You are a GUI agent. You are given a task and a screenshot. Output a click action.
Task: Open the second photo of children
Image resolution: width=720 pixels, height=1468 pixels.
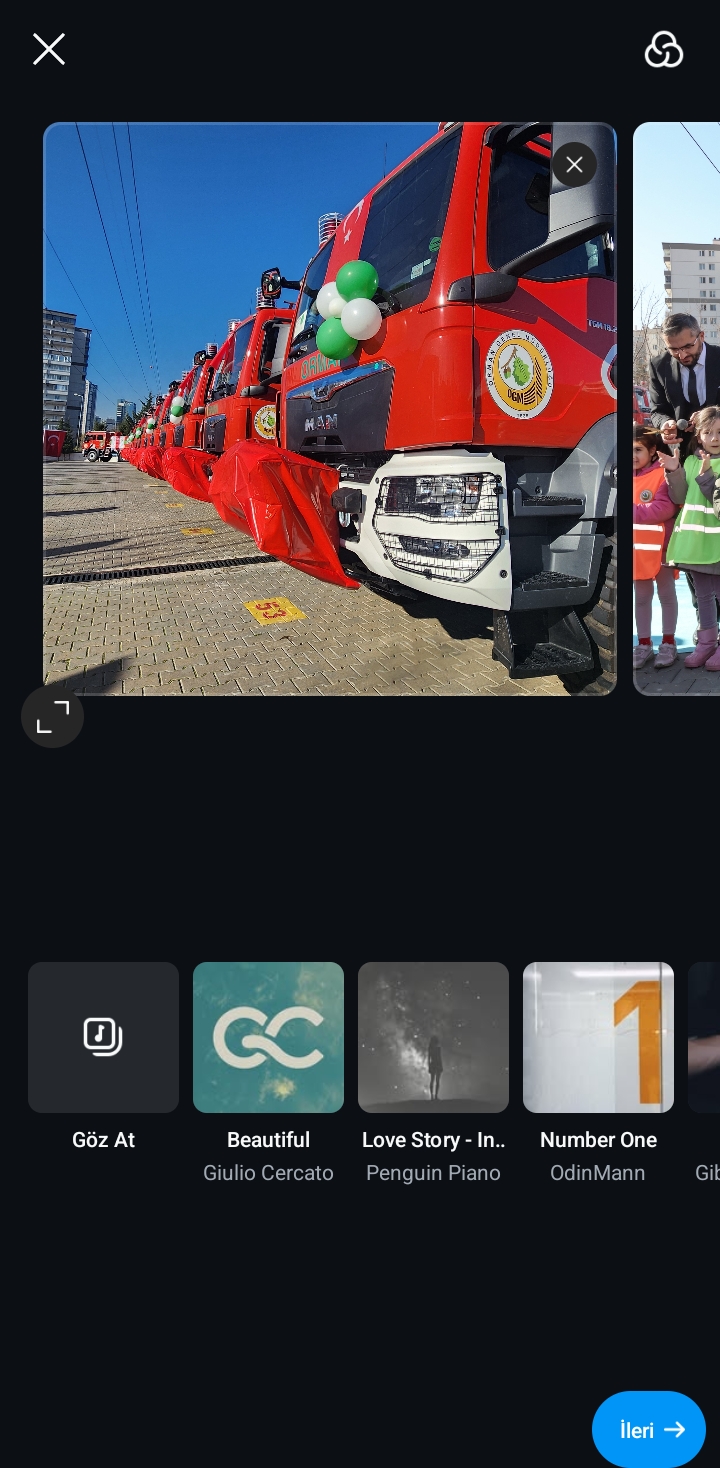tap(677, 408)
